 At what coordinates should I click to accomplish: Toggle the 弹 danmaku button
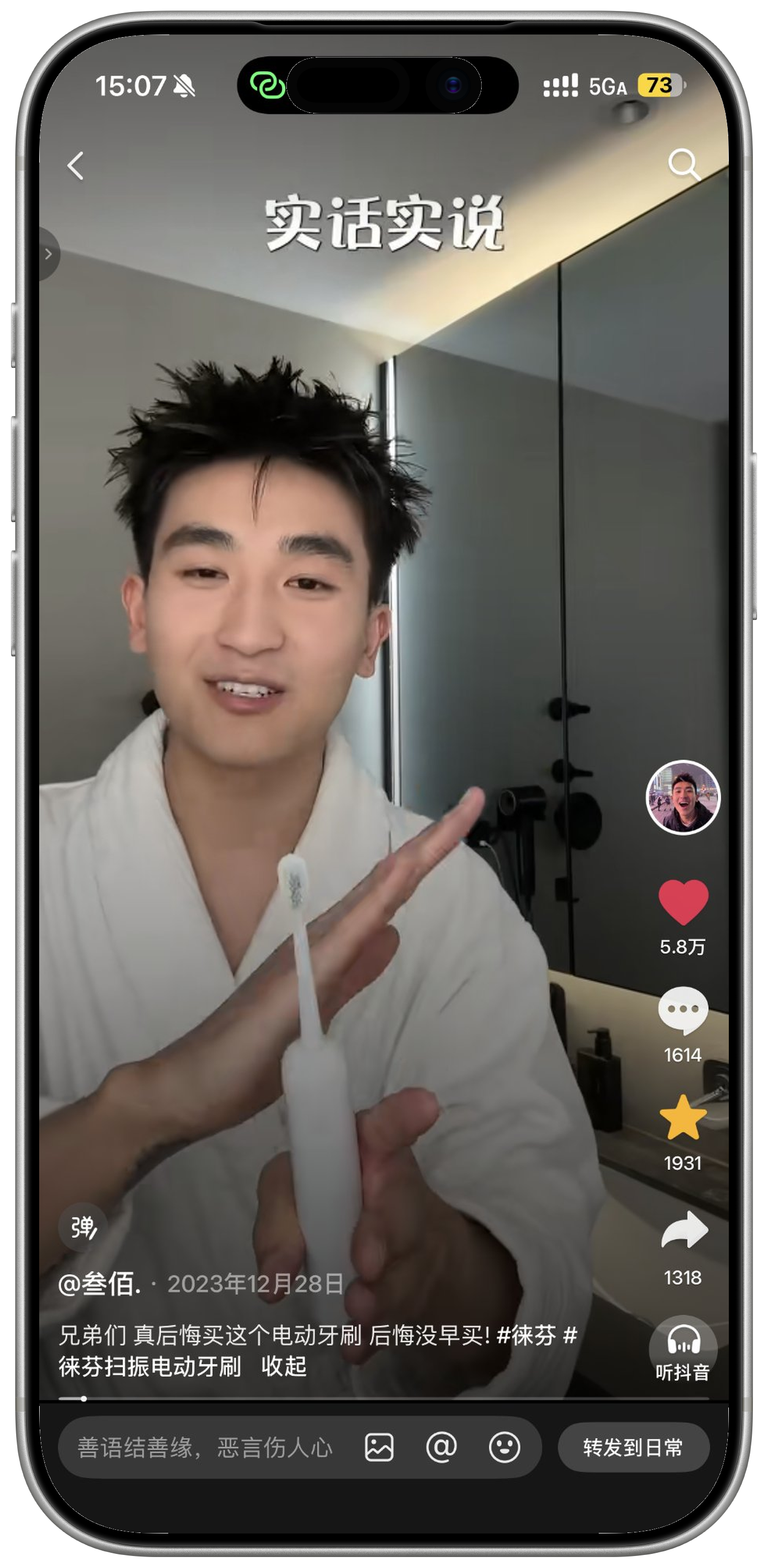83,1228
